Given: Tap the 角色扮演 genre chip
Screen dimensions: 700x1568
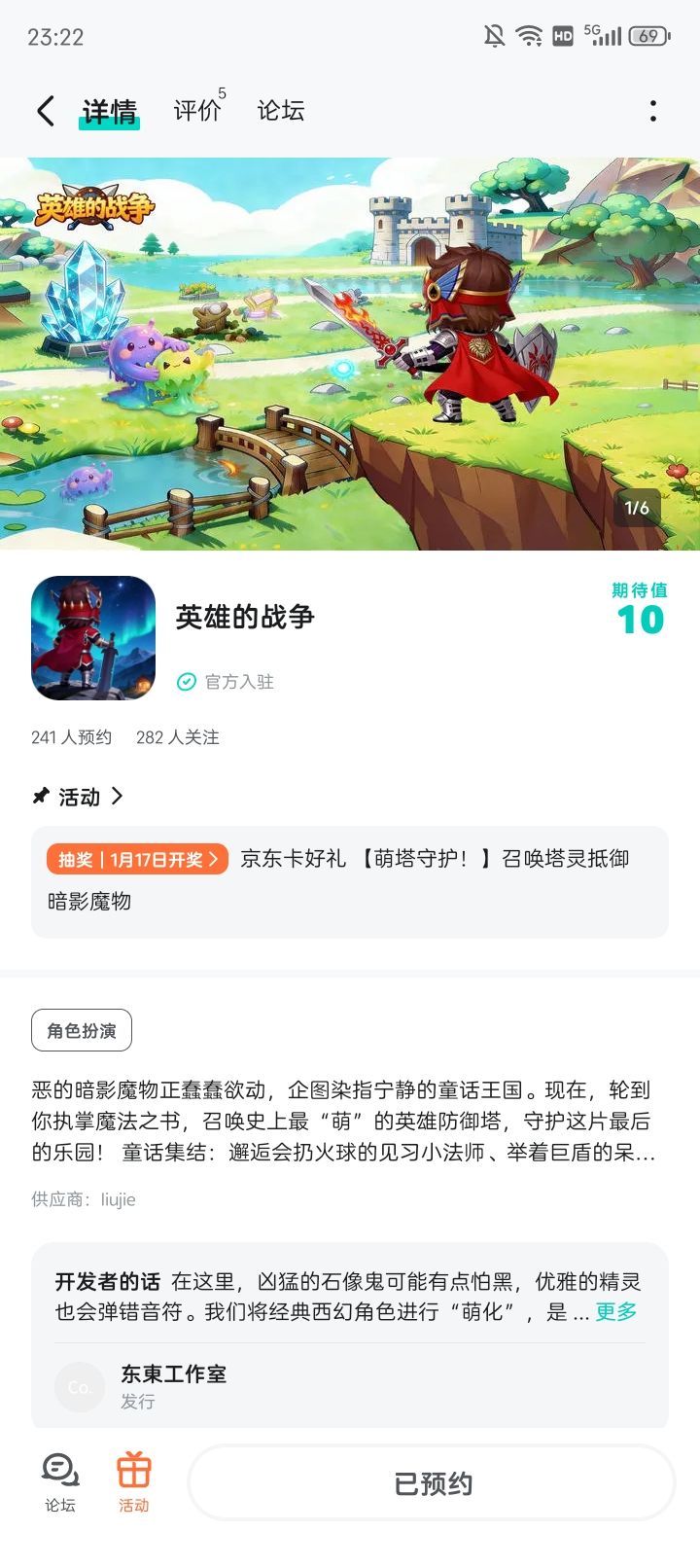Looking at the screenshot, I should click(81, 1029).
